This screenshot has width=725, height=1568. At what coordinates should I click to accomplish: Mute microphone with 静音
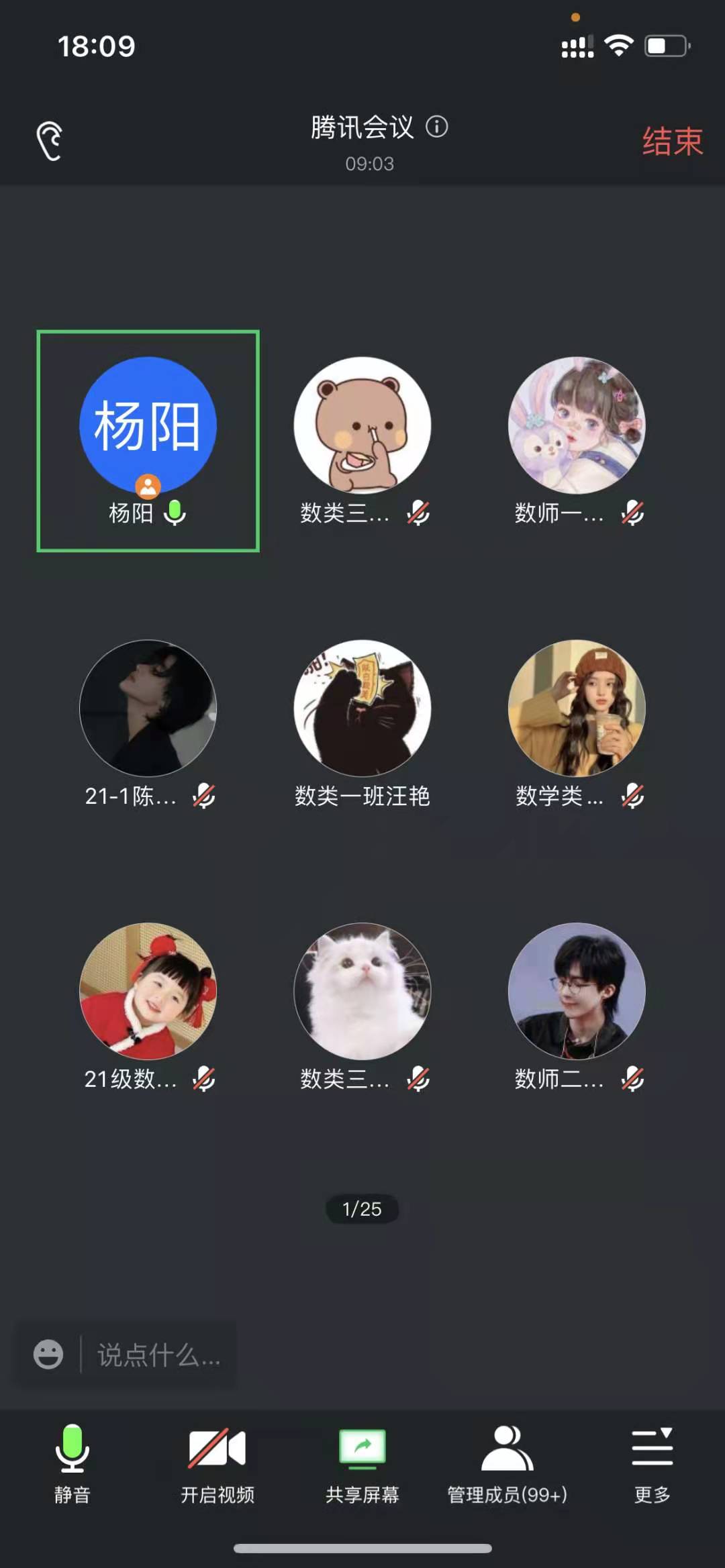pos(72,1463)
